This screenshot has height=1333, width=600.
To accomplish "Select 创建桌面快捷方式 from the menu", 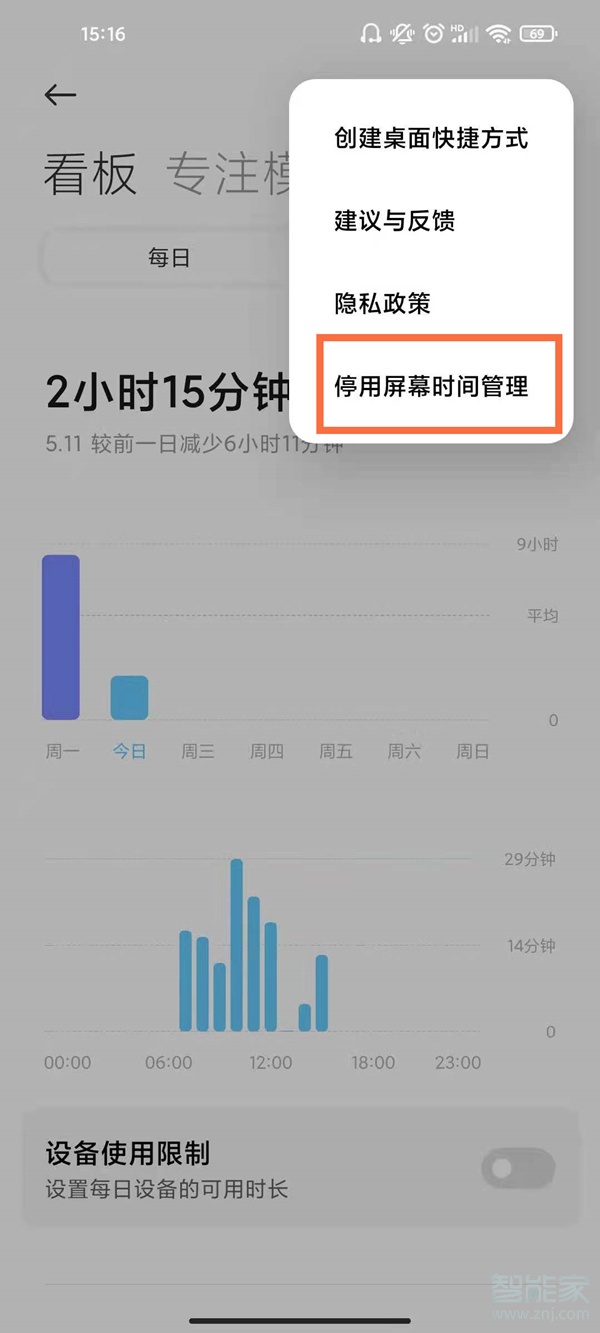I will pyautogui.click(x=431, y=138).
